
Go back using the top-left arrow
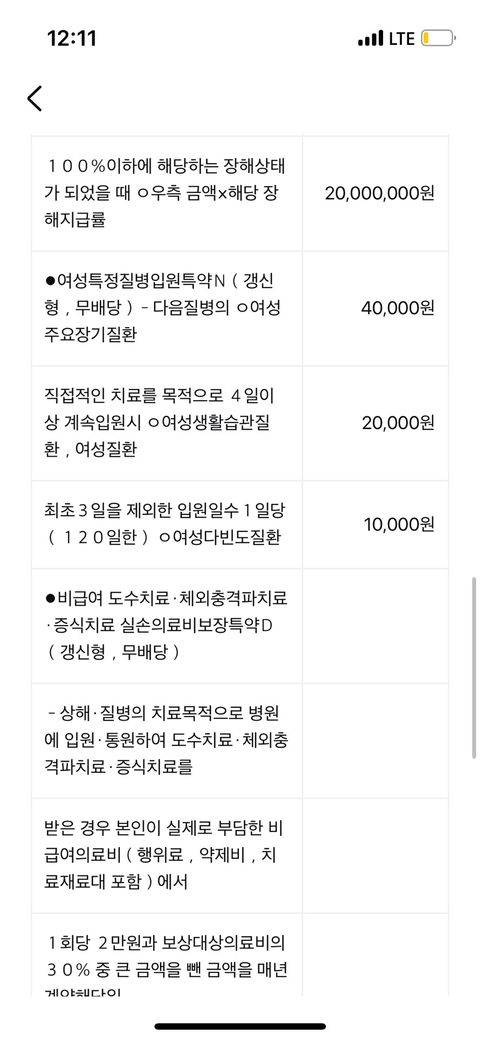[x=34, y=98]
